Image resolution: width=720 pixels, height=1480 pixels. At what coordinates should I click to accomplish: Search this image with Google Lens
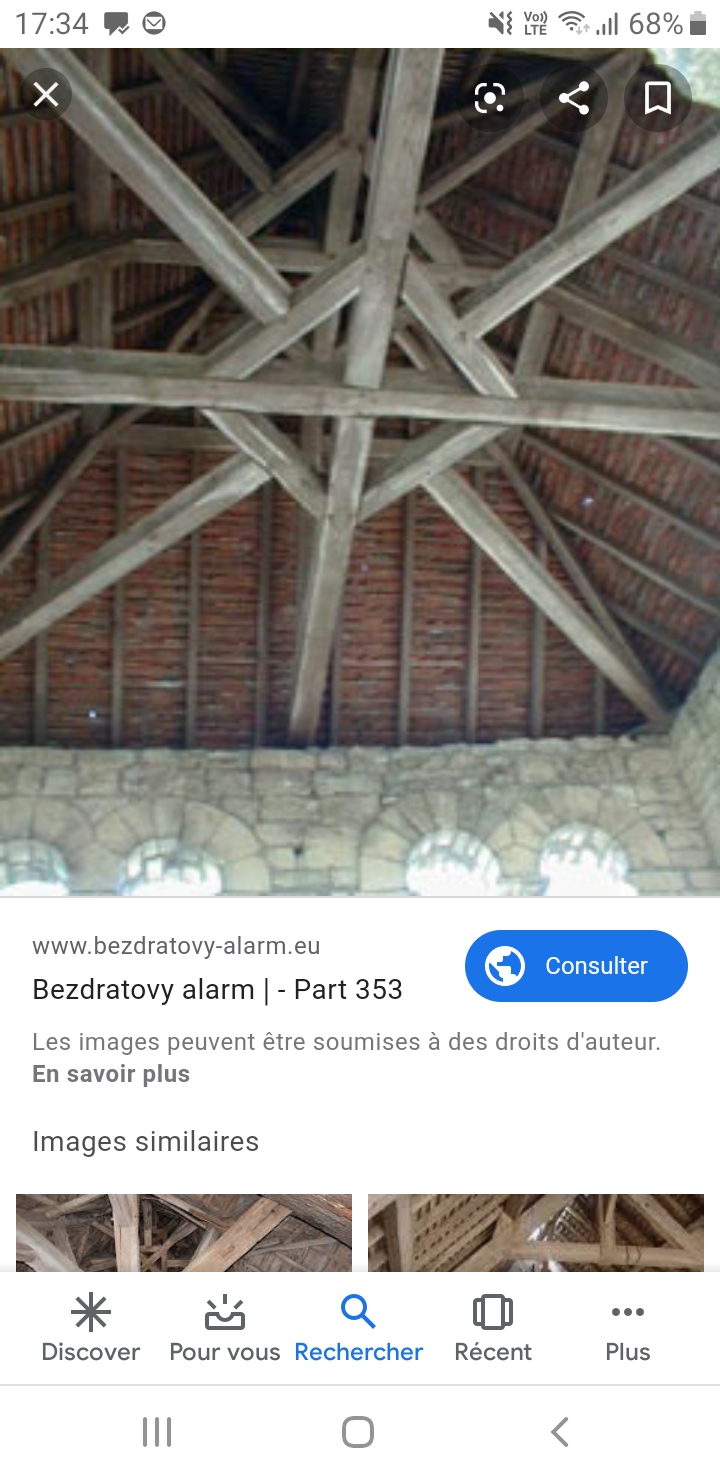point(489,98)
